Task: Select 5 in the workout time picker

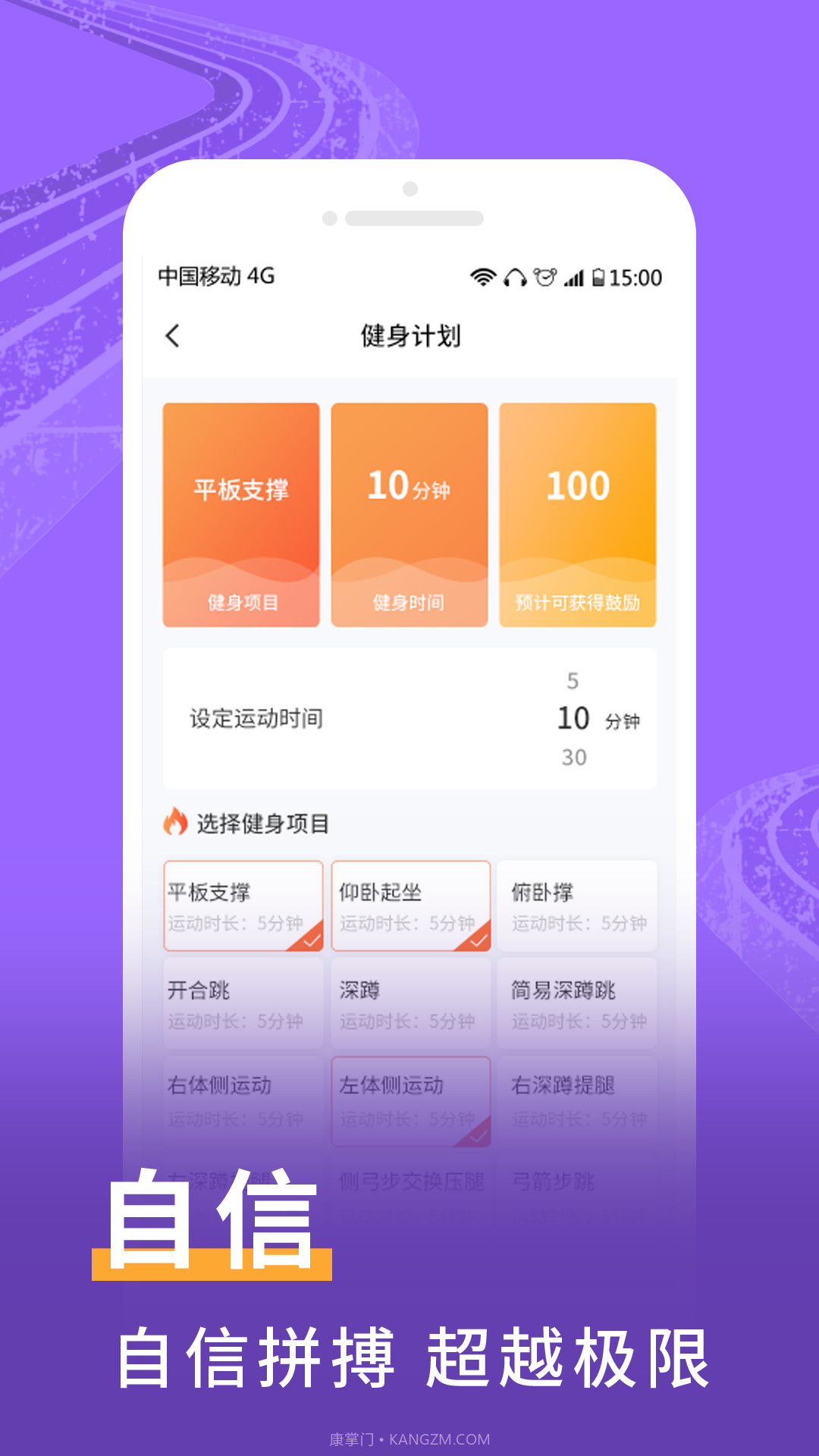Action: (574, 682)
